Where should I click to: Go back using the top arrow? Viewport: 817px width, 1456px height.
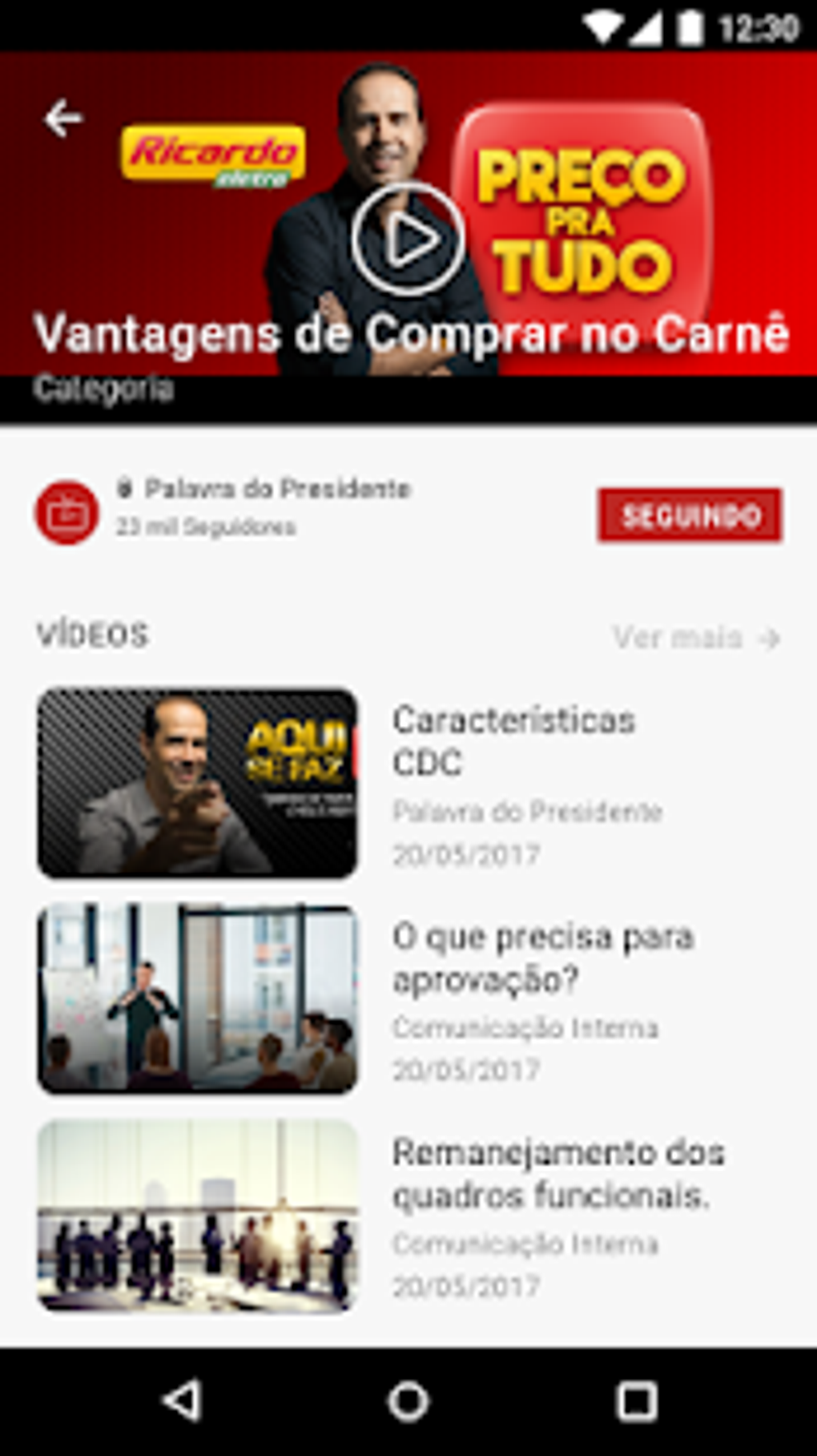coord(62,119)
